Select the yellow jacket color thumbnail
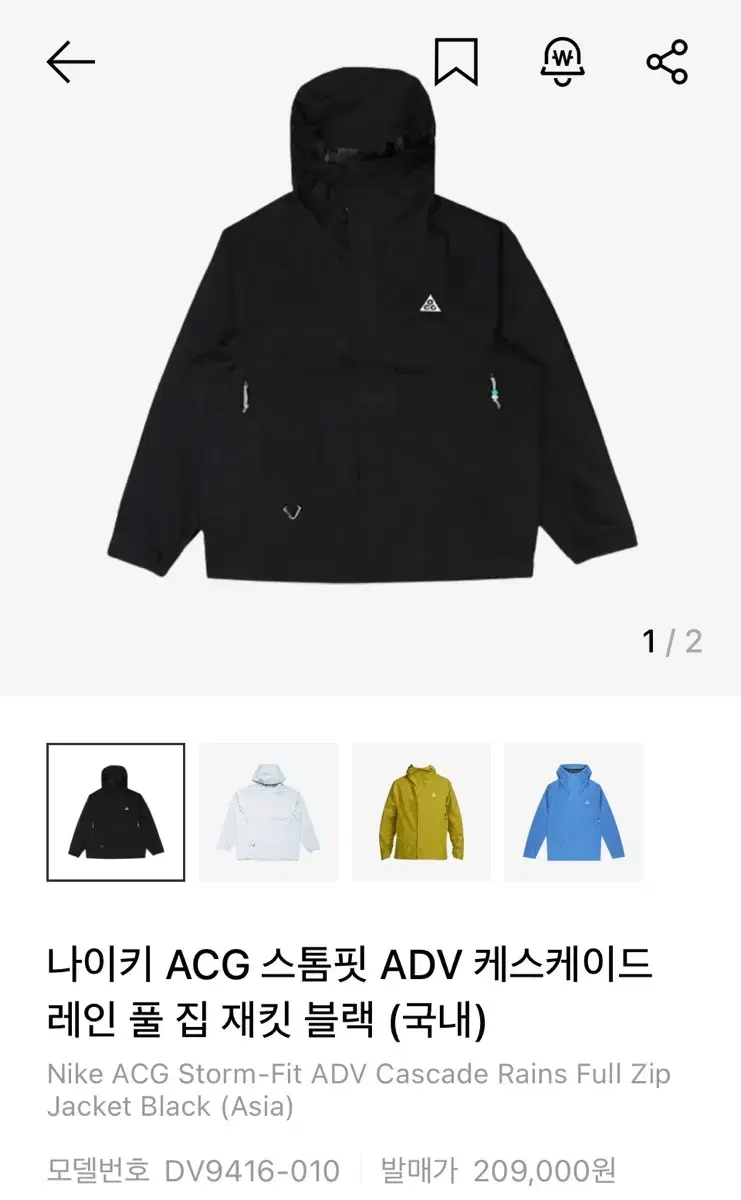 coord(421,812)
